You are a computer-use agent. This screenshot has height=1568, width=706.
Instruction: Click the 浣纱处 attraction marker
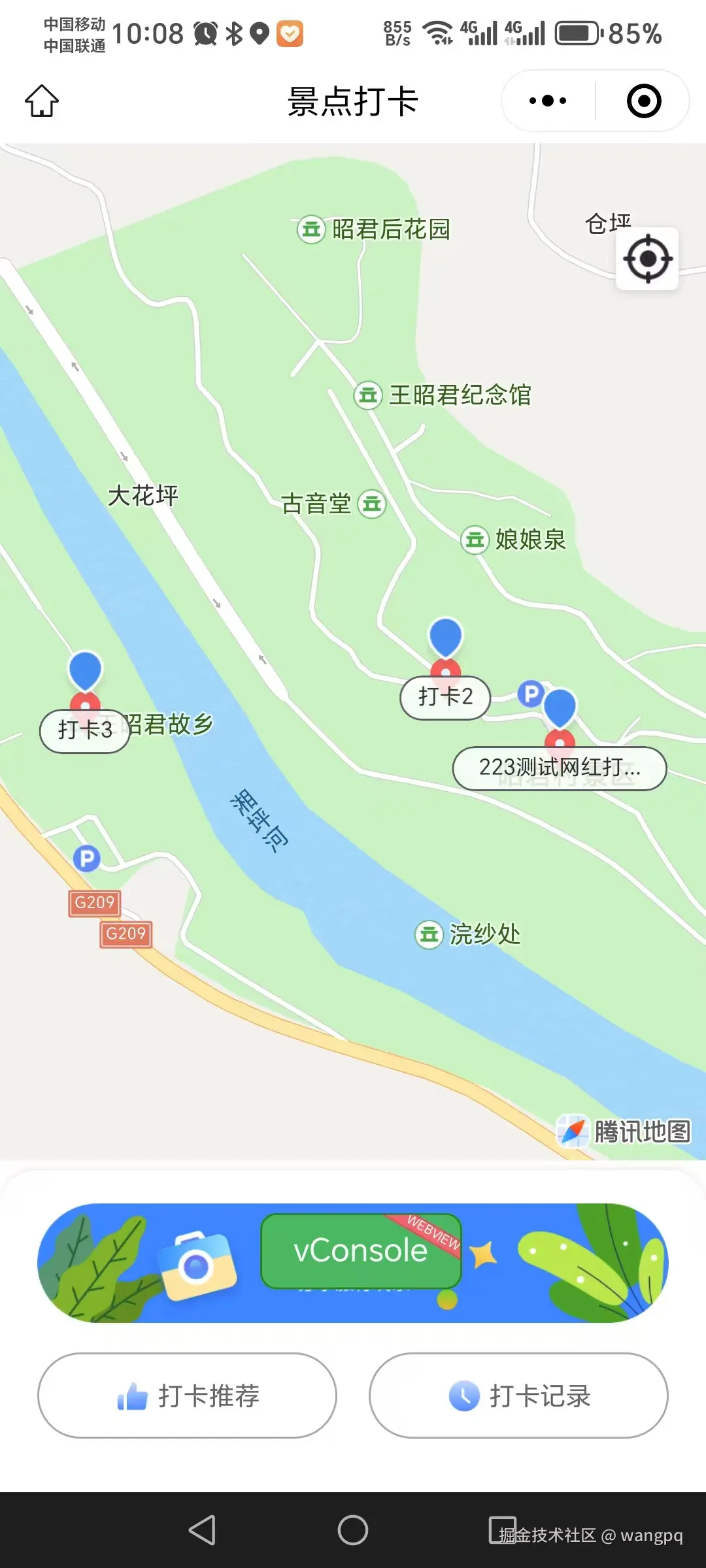point(429,935)
